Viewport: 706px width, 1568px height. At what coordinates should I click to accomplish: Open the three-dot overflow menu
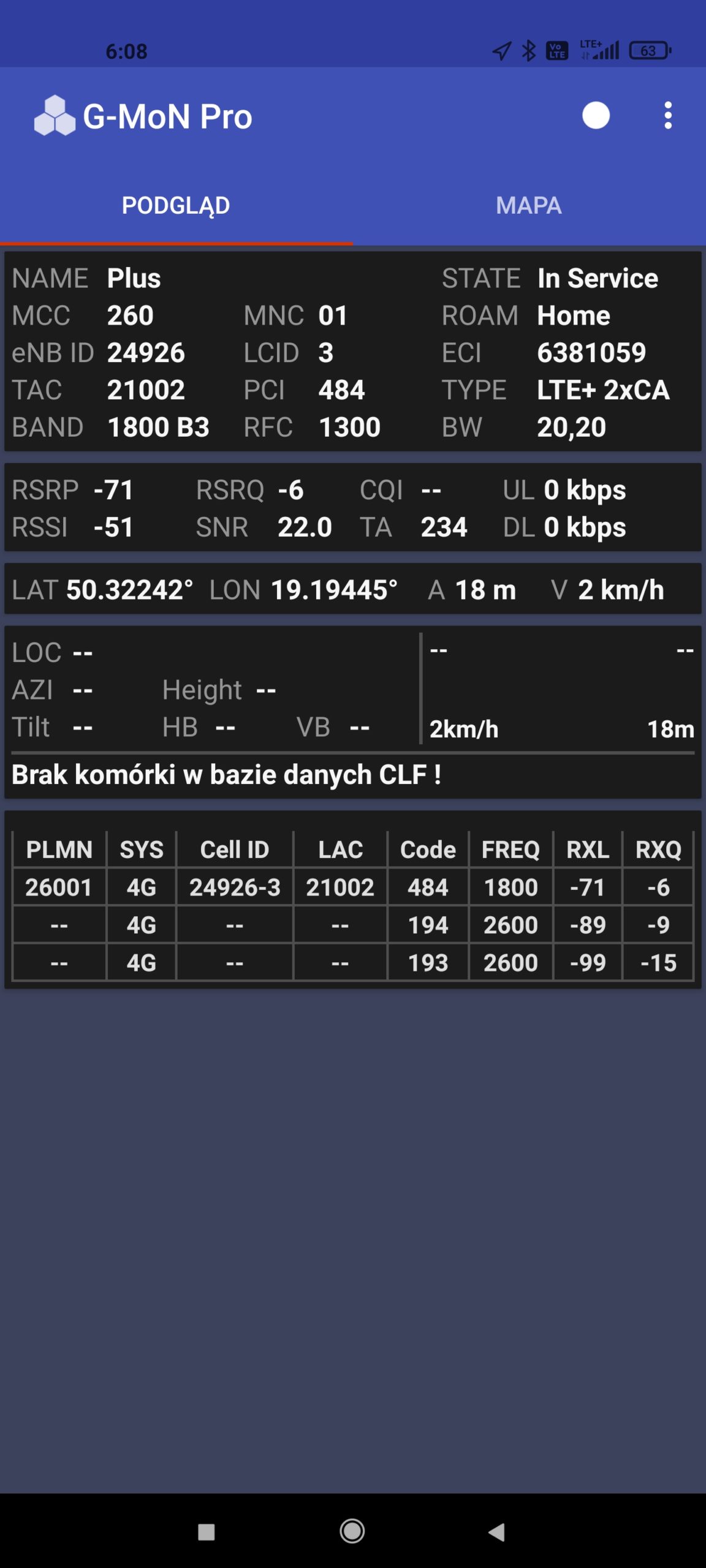pos(668,116)
